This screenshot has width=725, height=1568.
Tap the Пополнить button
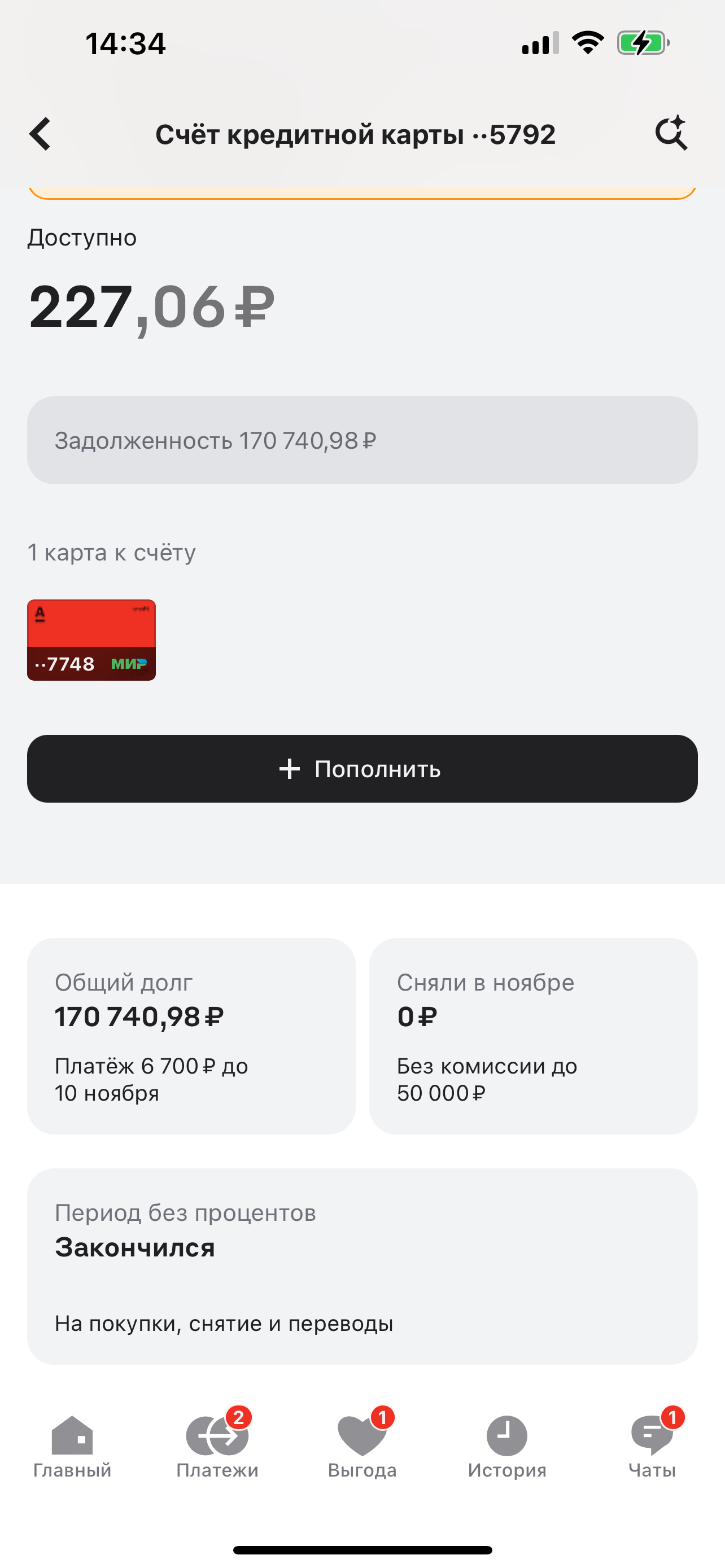point(362,769)
